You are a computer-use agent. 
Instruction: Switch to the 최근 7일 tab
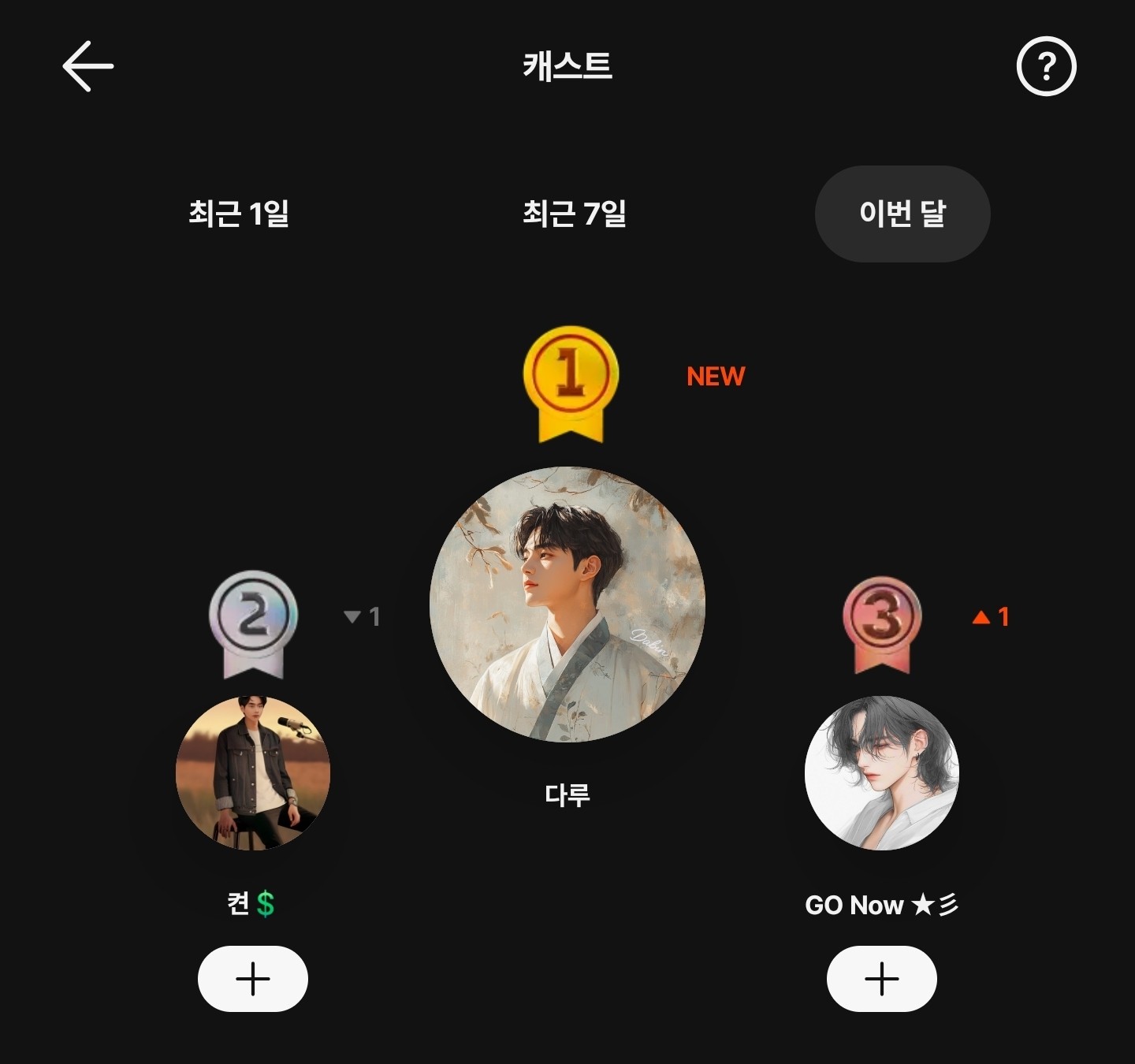[x=575, y=214]
